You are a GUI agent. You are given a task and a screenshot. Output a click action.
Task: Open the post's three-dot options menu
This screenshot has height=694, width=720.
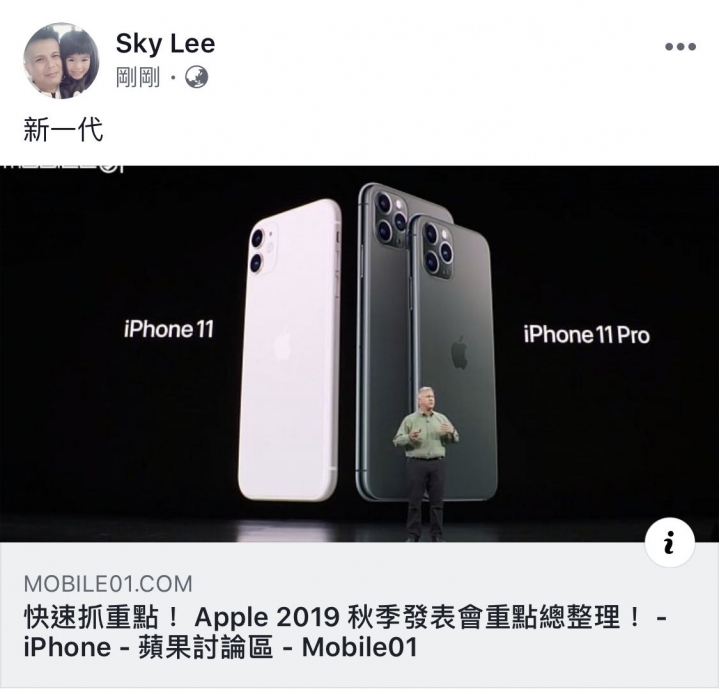point(680,47)
